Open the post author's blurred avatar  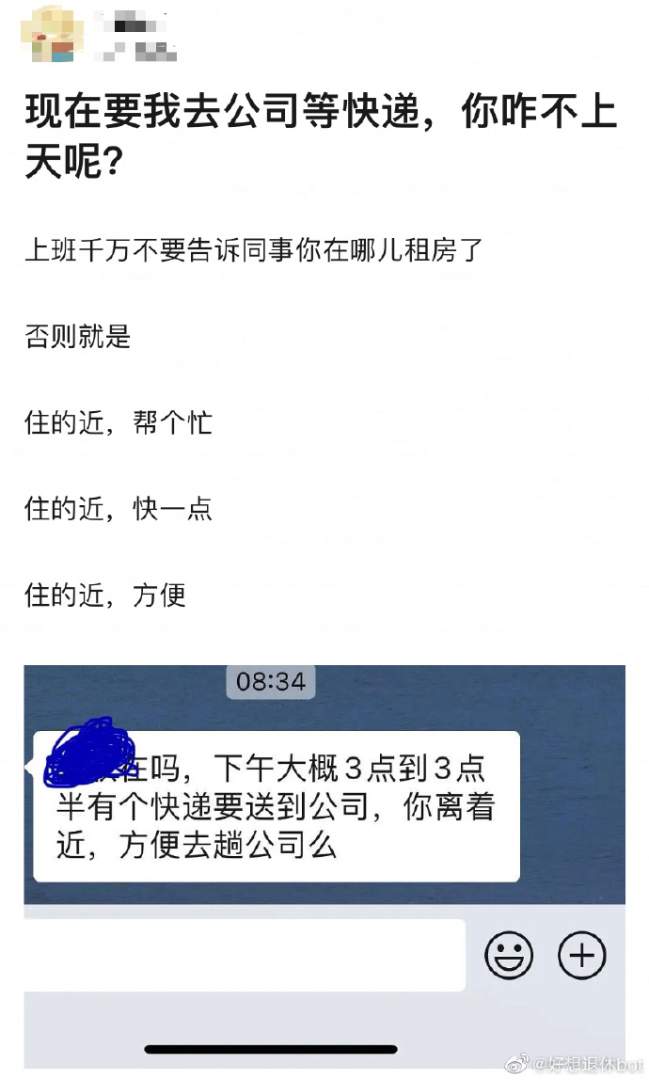[52, 33]
